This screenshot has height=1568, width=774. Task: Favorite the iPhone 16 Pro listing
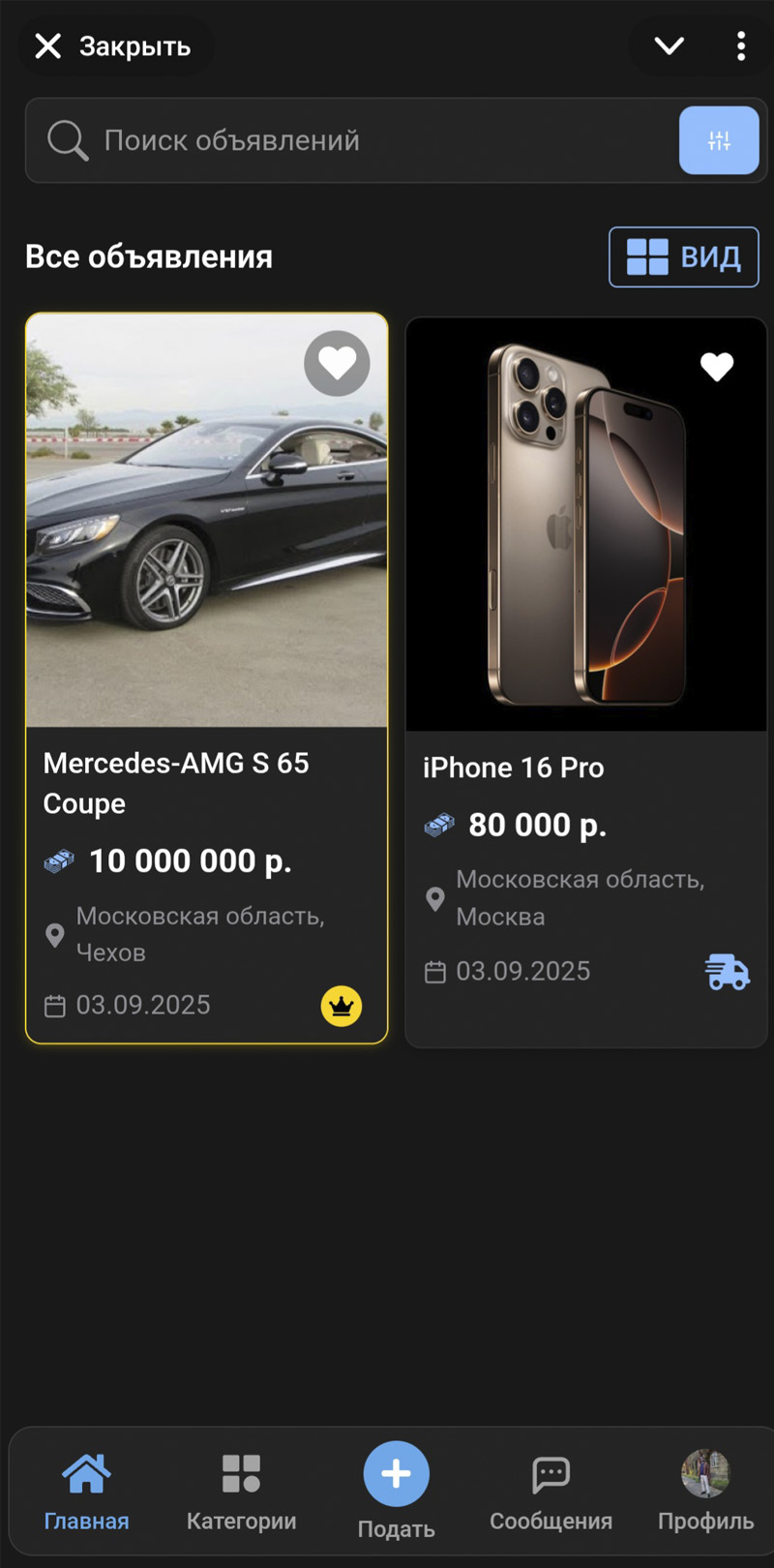point(717,367)
